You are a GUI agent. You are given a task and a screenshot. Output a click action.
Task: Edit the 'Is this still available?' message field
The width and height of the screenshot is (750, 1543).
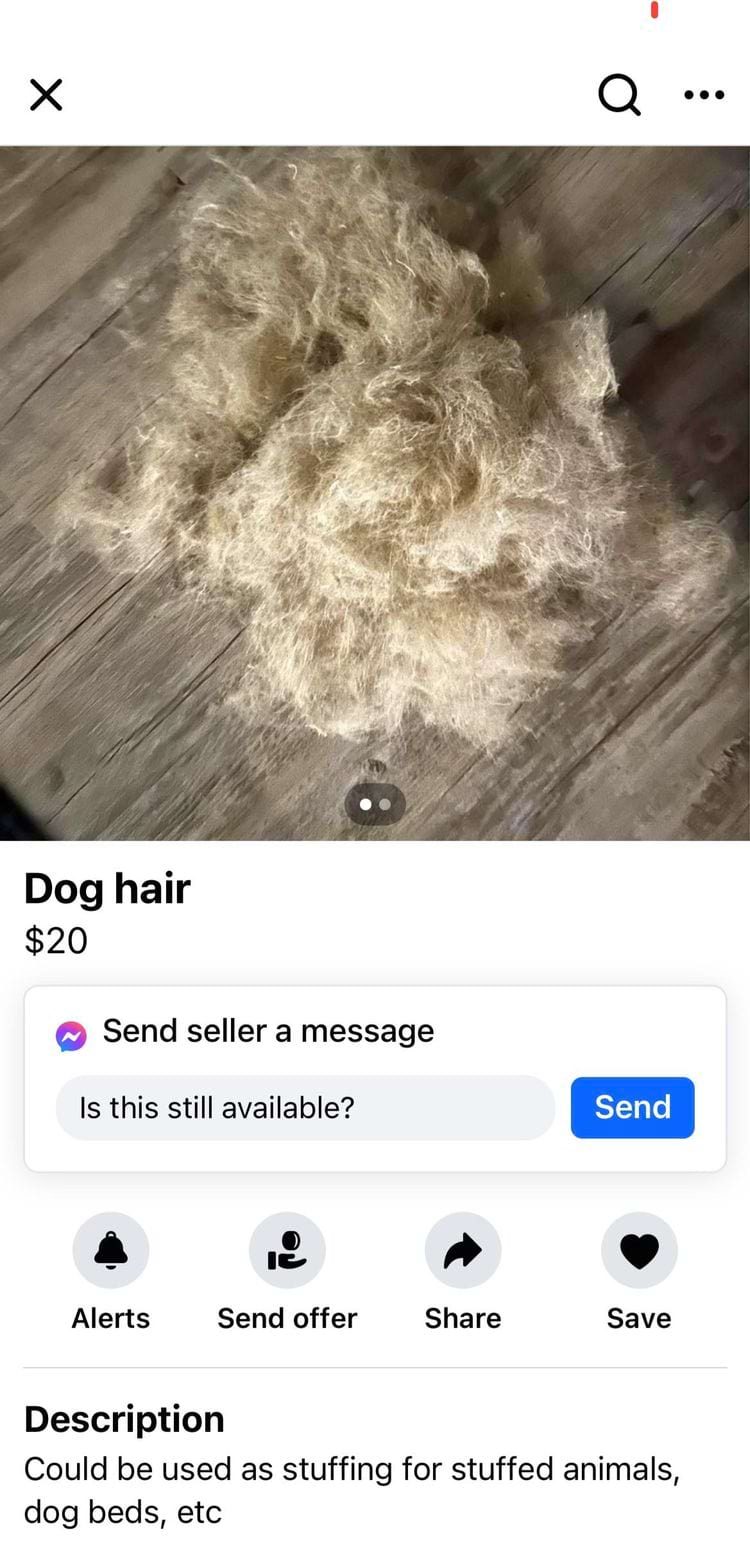(x=305, y=1108)
